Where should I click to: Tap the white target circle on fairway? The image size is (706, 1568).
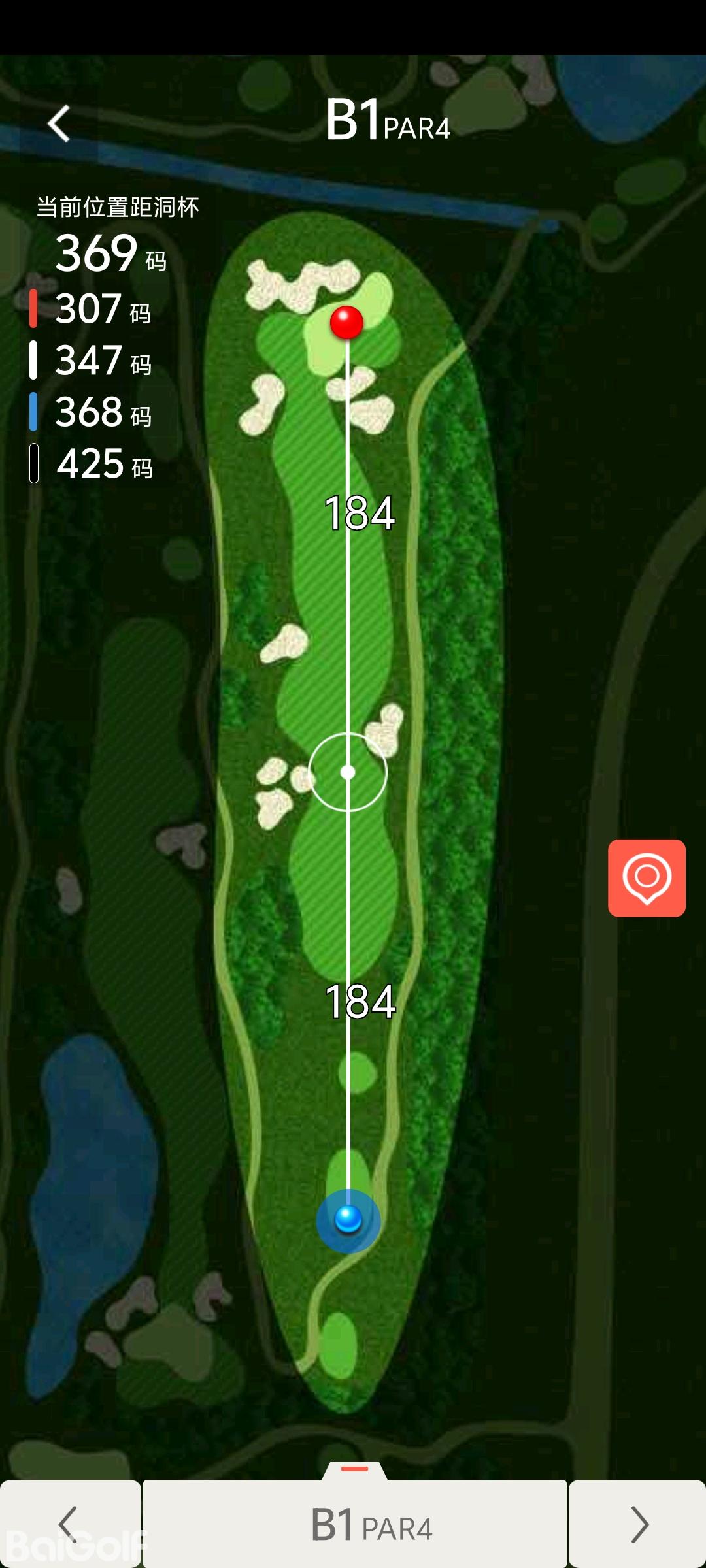coord(348,772)
